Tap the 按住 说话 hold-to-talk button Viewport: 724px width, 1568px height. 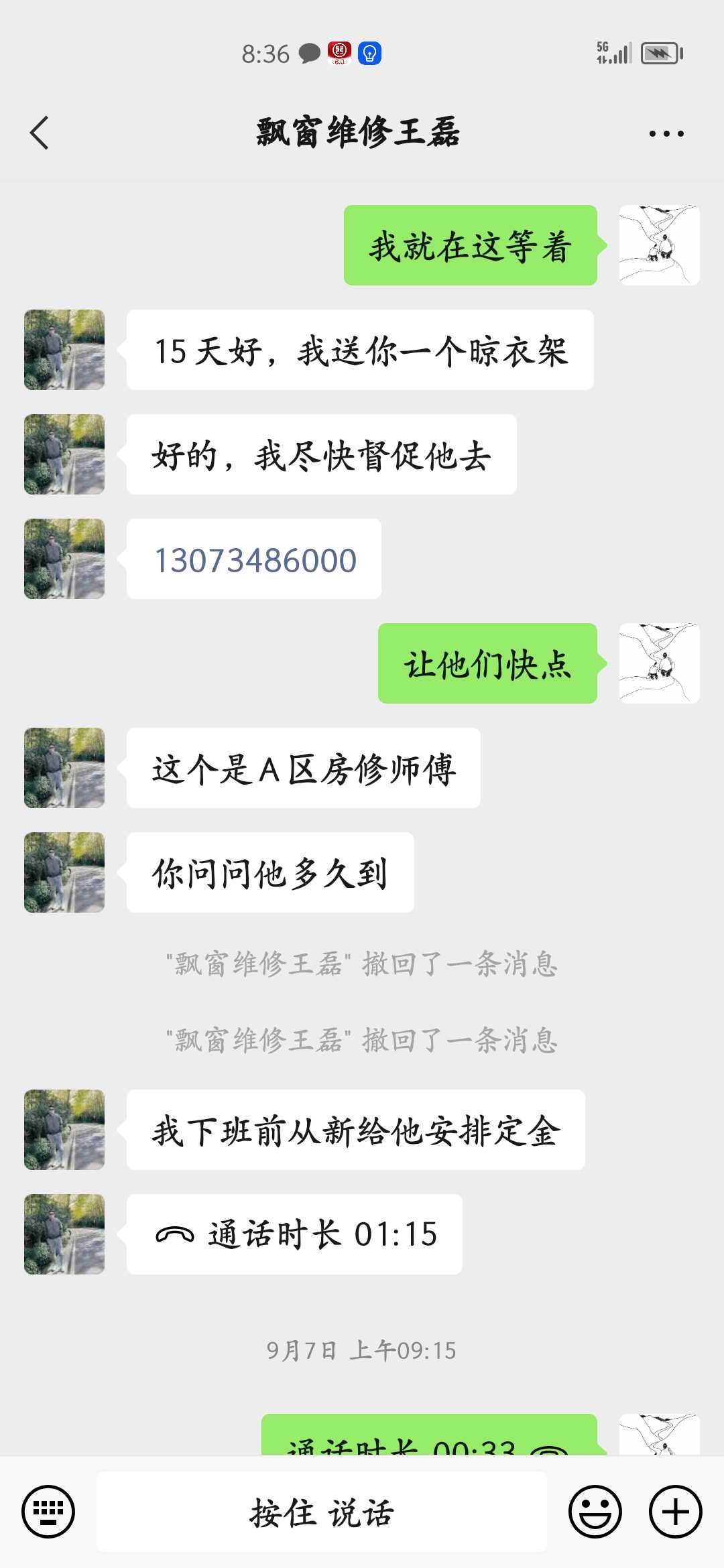point(322,1512)
